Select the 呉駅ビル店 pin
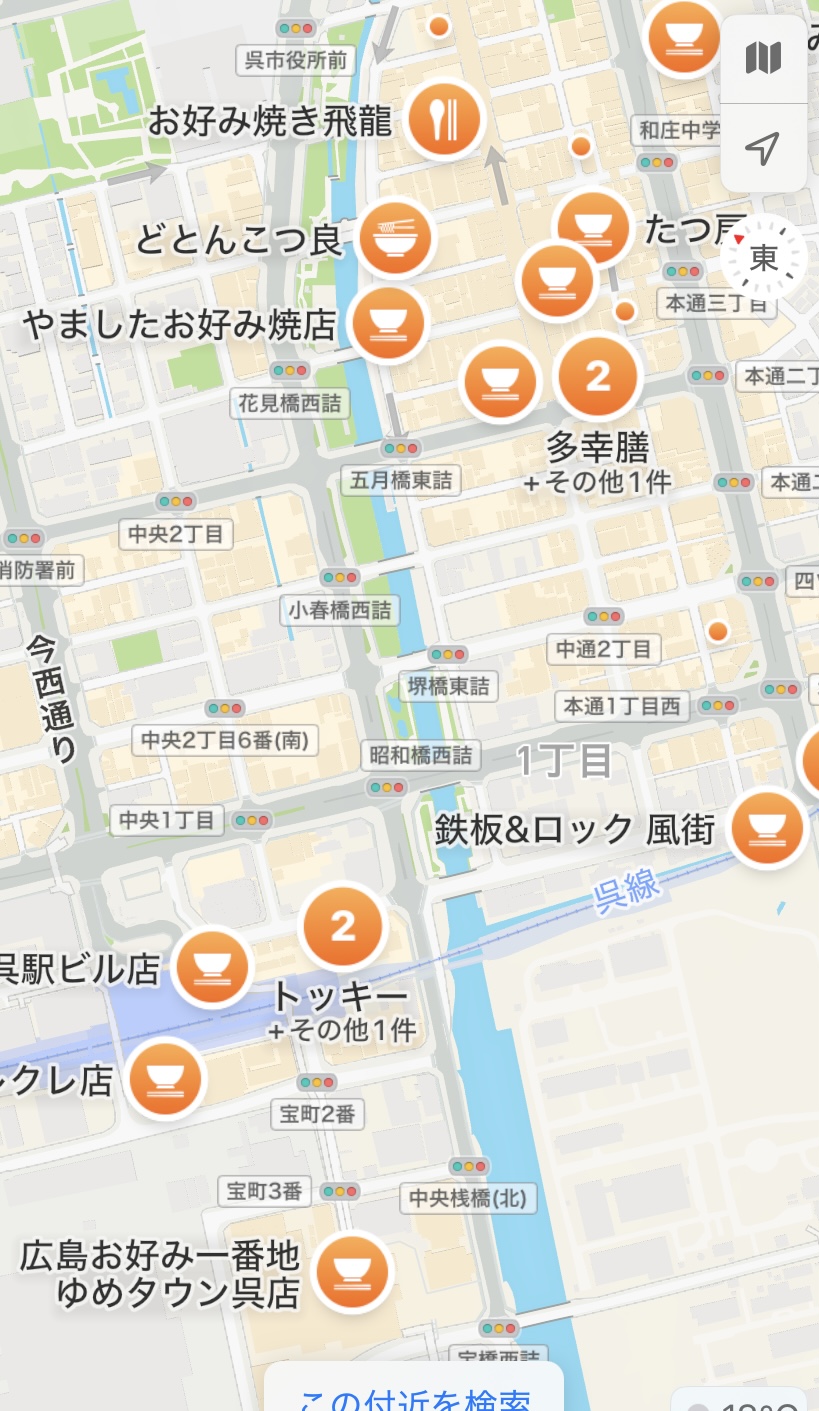The width and height of the screenshot is (819, 1411). [212, 967]
